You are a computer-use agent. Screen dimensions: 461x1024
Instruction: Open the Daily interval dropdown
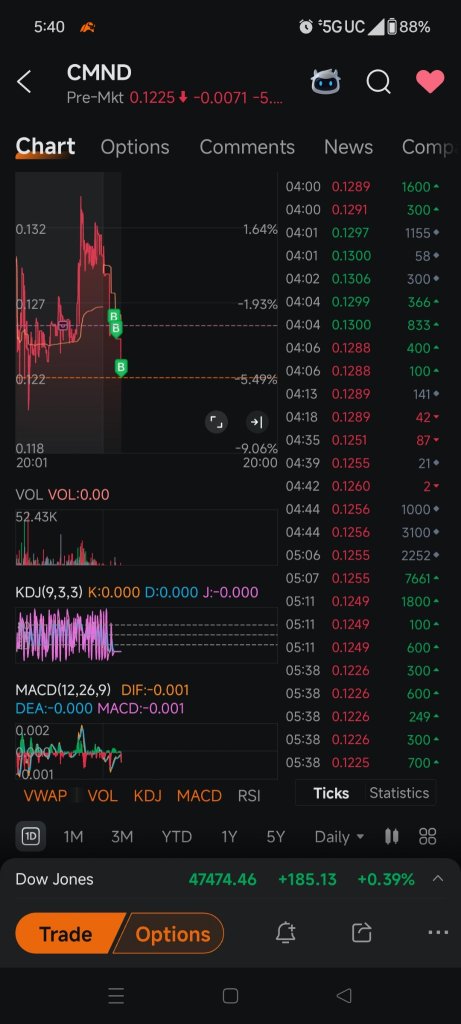pyautogui.click(x=339, y=837)
